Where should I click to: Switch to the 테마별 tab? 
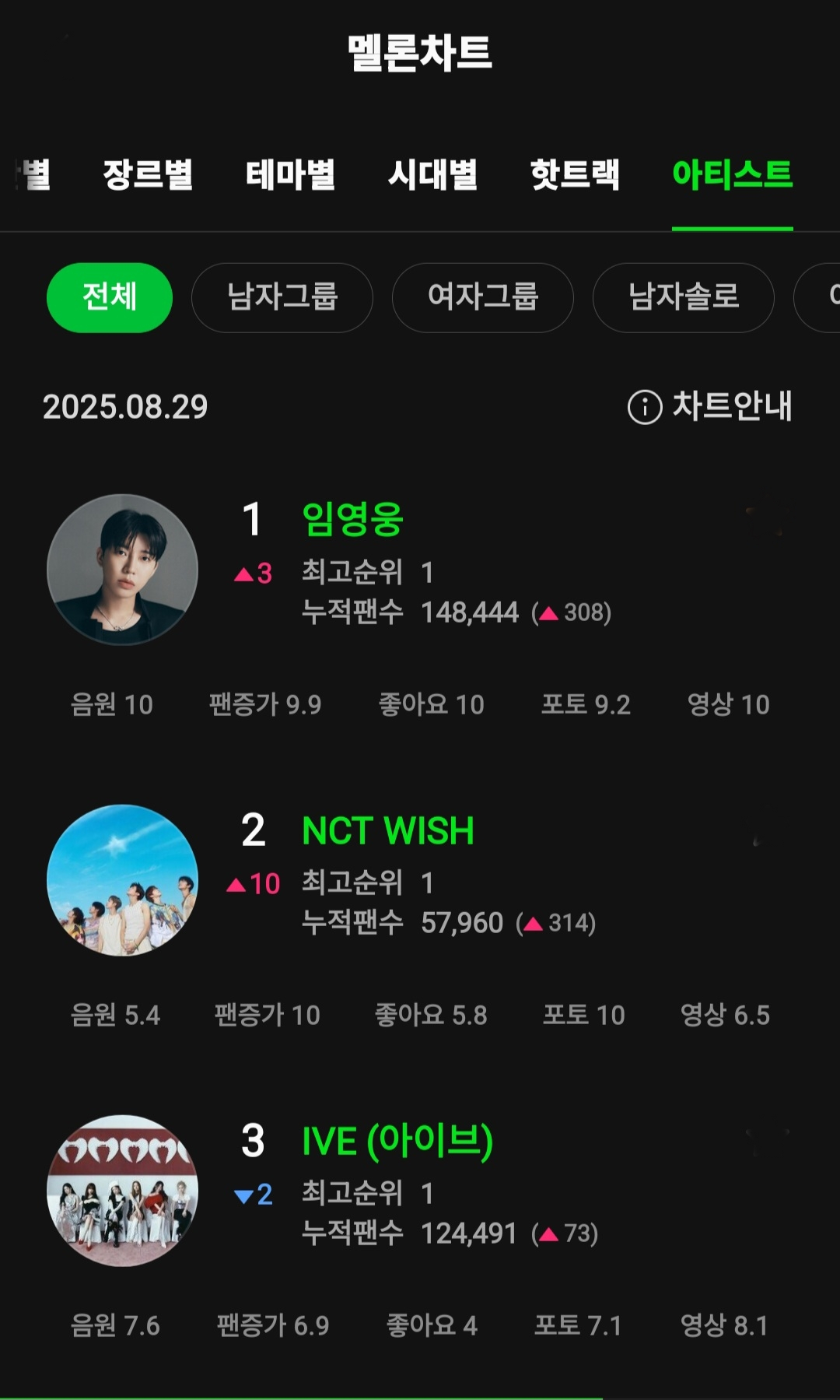[x=290, y=174]
